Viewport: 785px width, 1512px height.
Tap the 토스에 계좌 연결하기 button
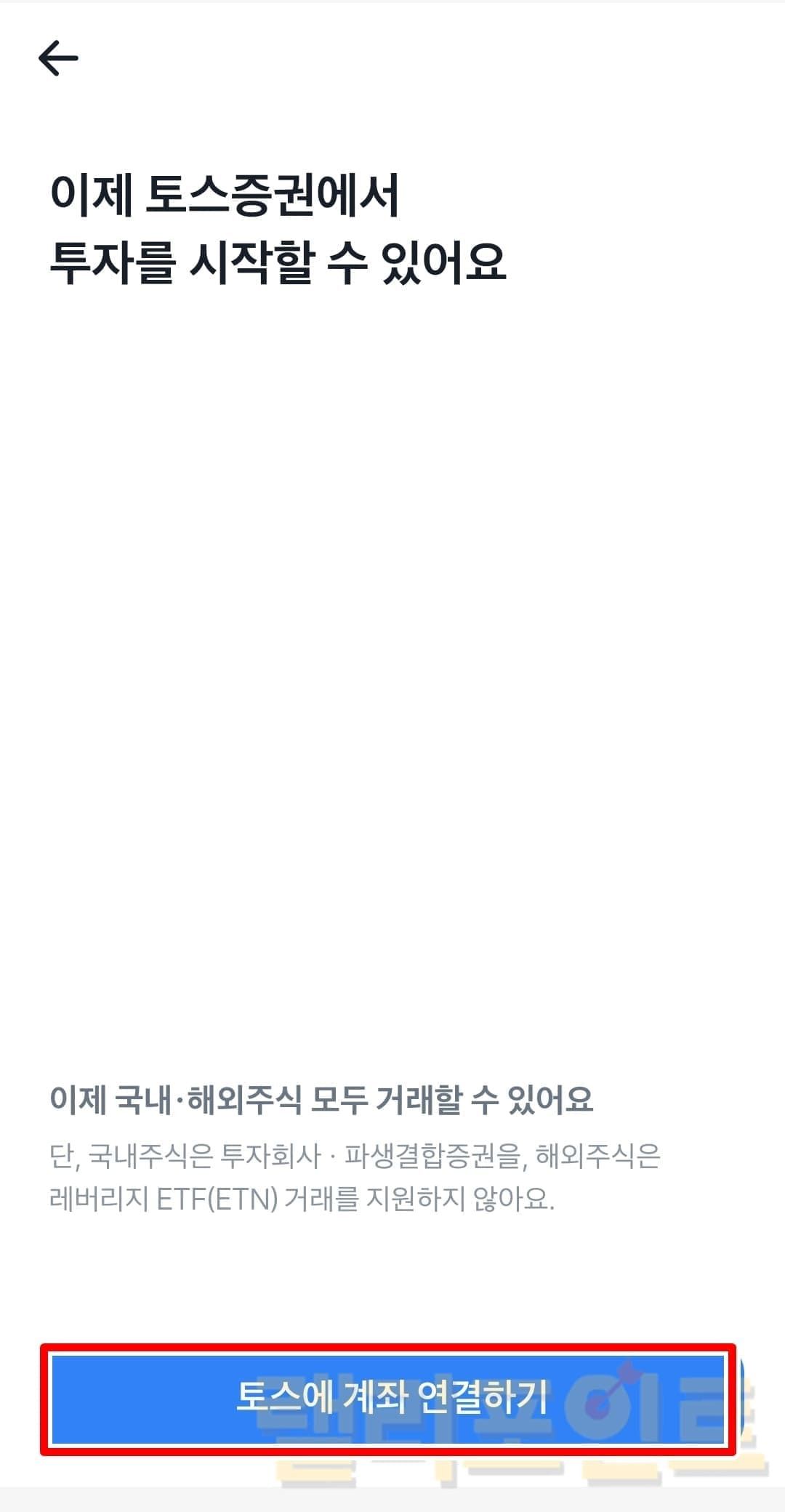(x=390, y=1399)
